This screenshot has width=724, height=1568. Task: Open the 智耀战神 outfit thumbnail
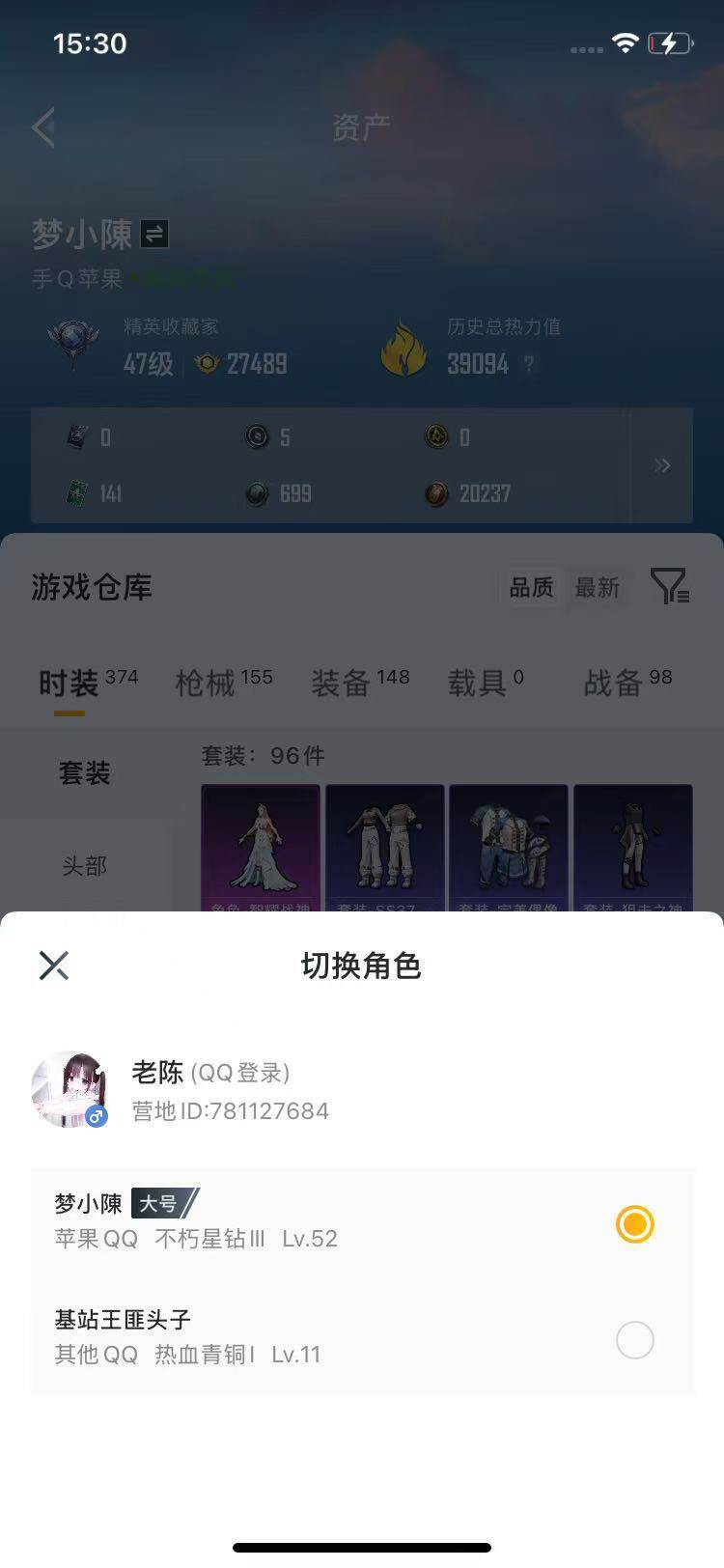pyautogui.click(x=260, y=850)
